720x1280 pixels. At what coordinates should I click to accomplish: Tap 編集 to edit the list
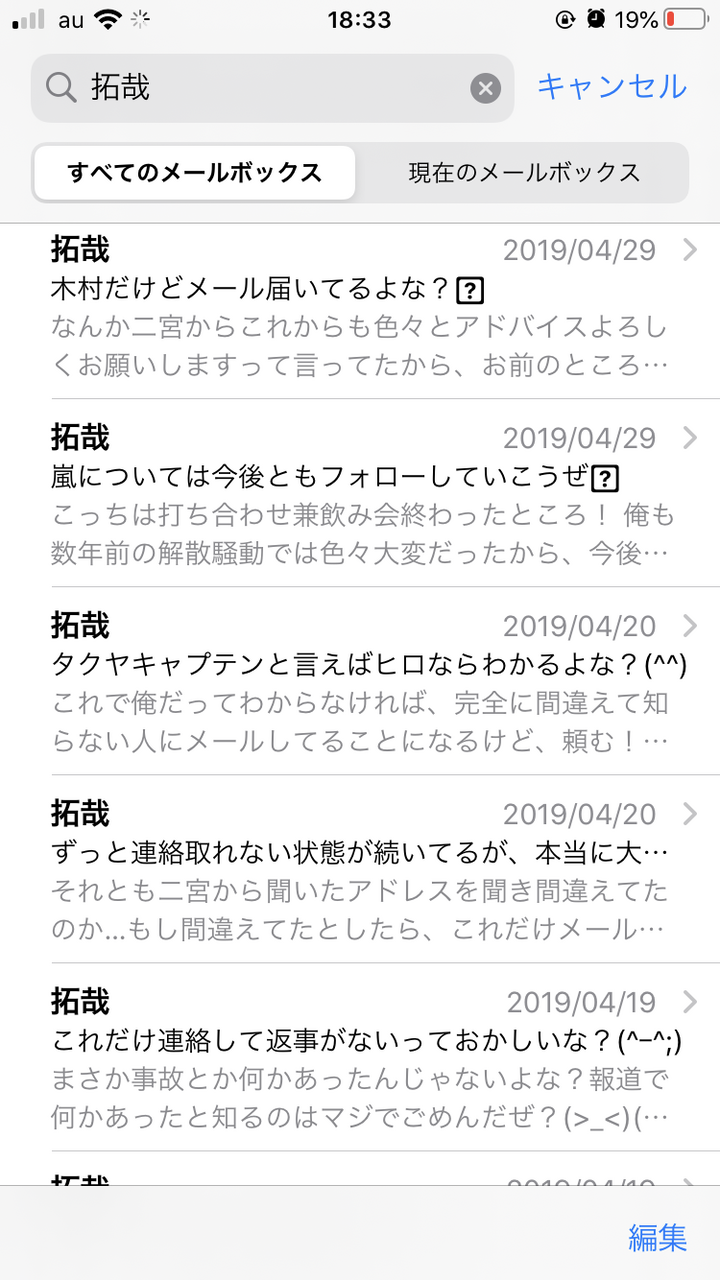658,1237
